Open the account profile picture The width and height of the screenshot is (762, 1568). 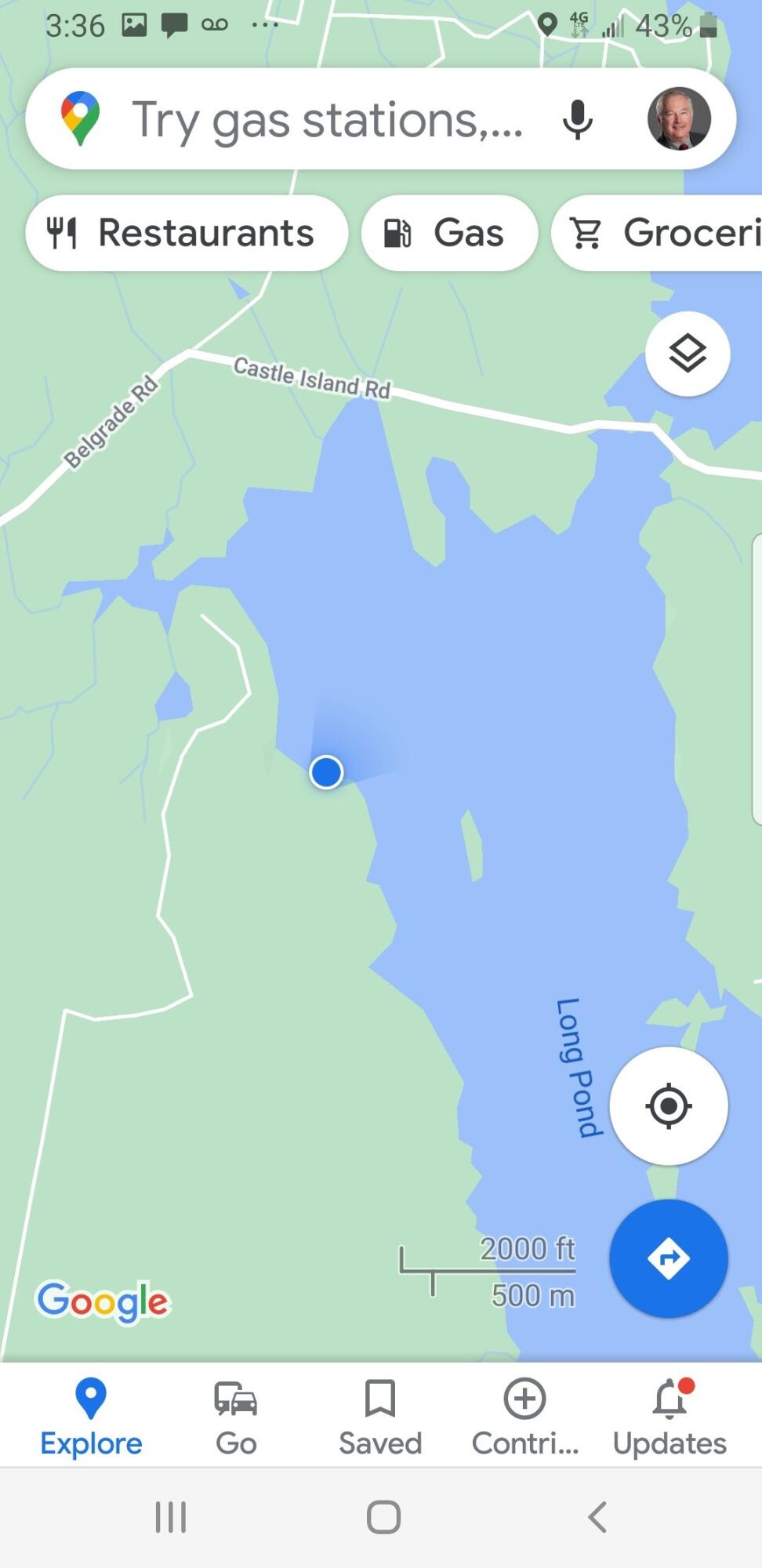(x=679, y=118)
